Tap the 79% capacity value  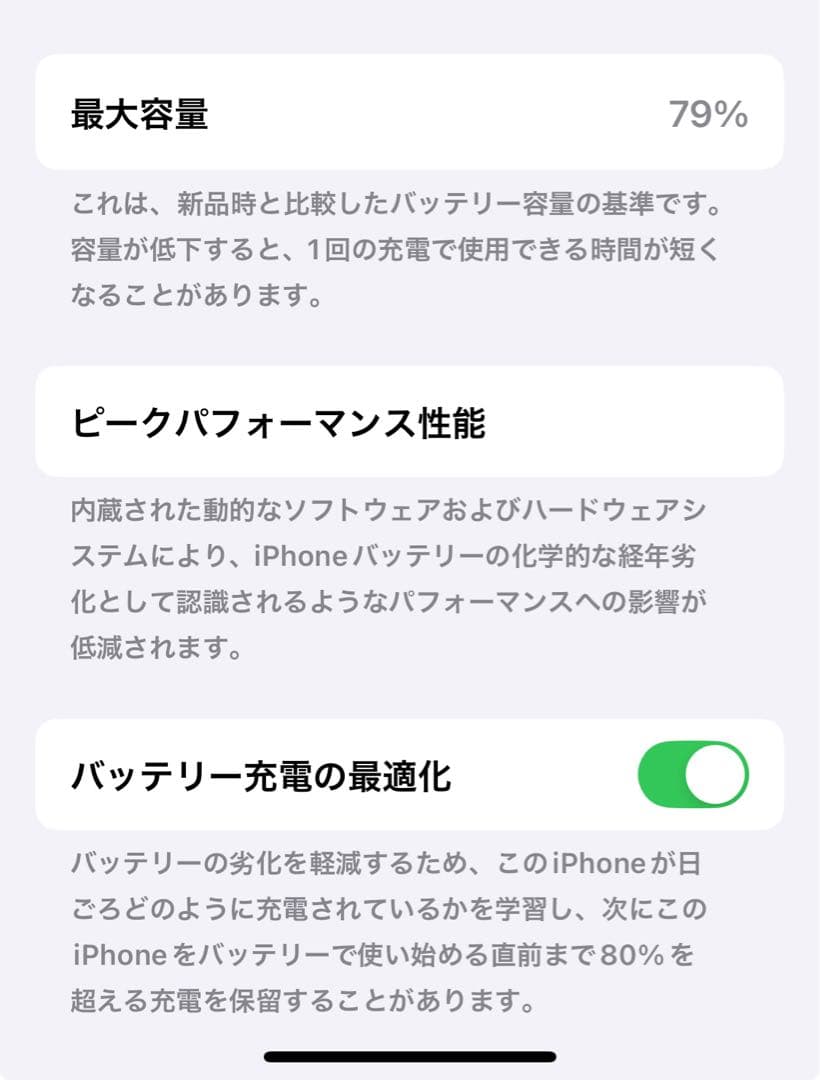[710, 115]
